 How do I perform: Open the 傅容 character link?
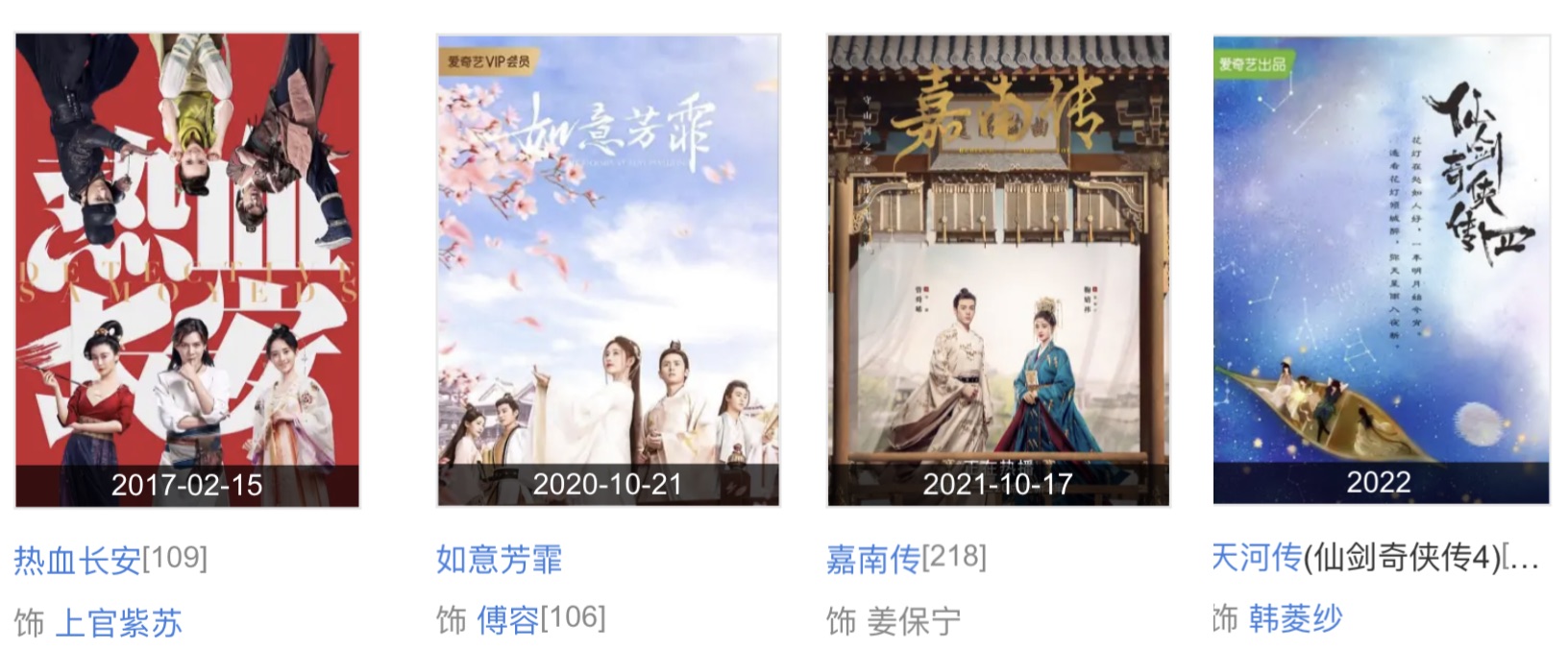(507, 620)
